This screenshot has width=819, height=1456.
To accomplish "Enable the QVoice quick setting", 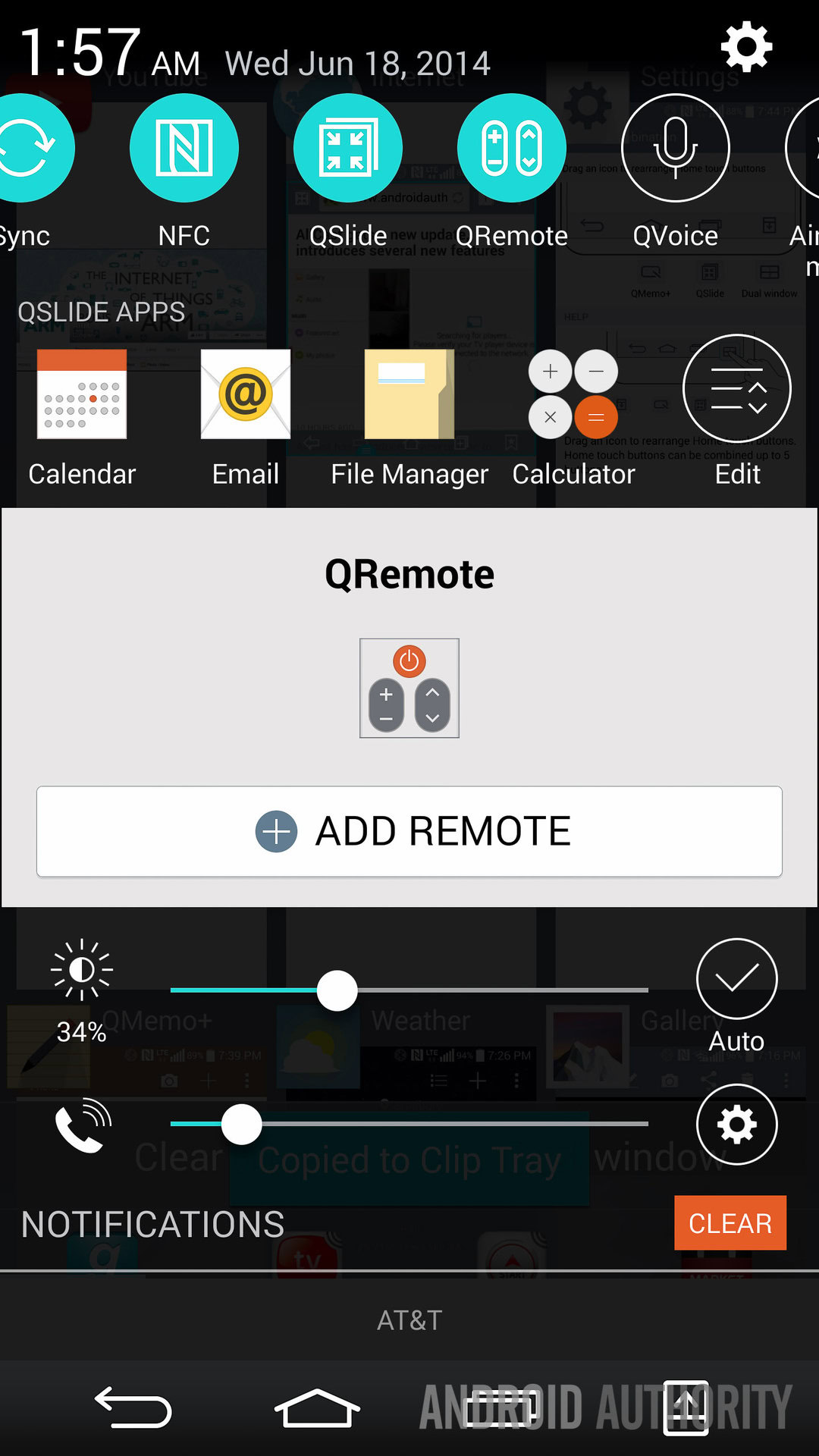I will click(675, 149).
